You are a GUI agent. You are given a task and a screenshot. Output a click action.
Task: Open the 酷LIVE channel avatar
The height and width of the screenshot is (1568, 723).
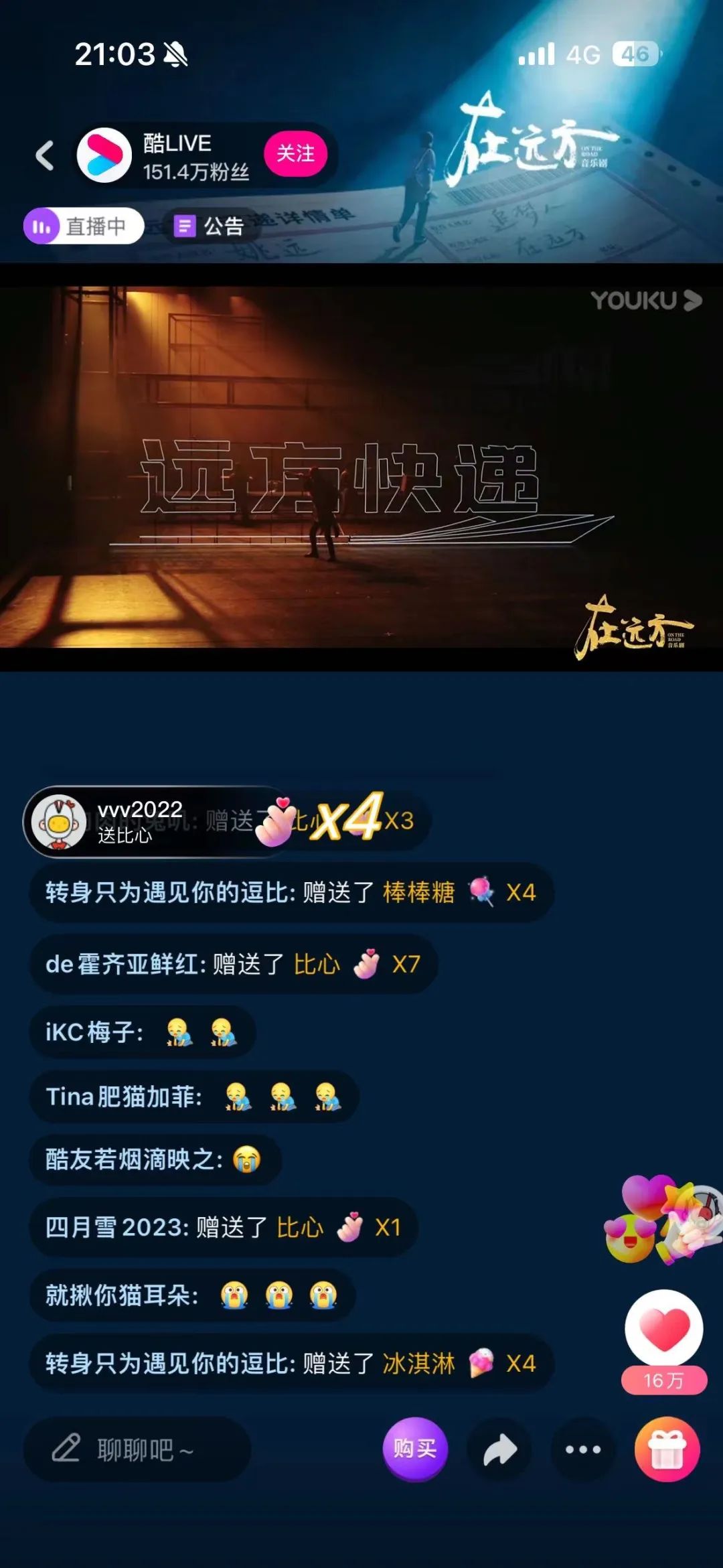[x=104, y=155]
